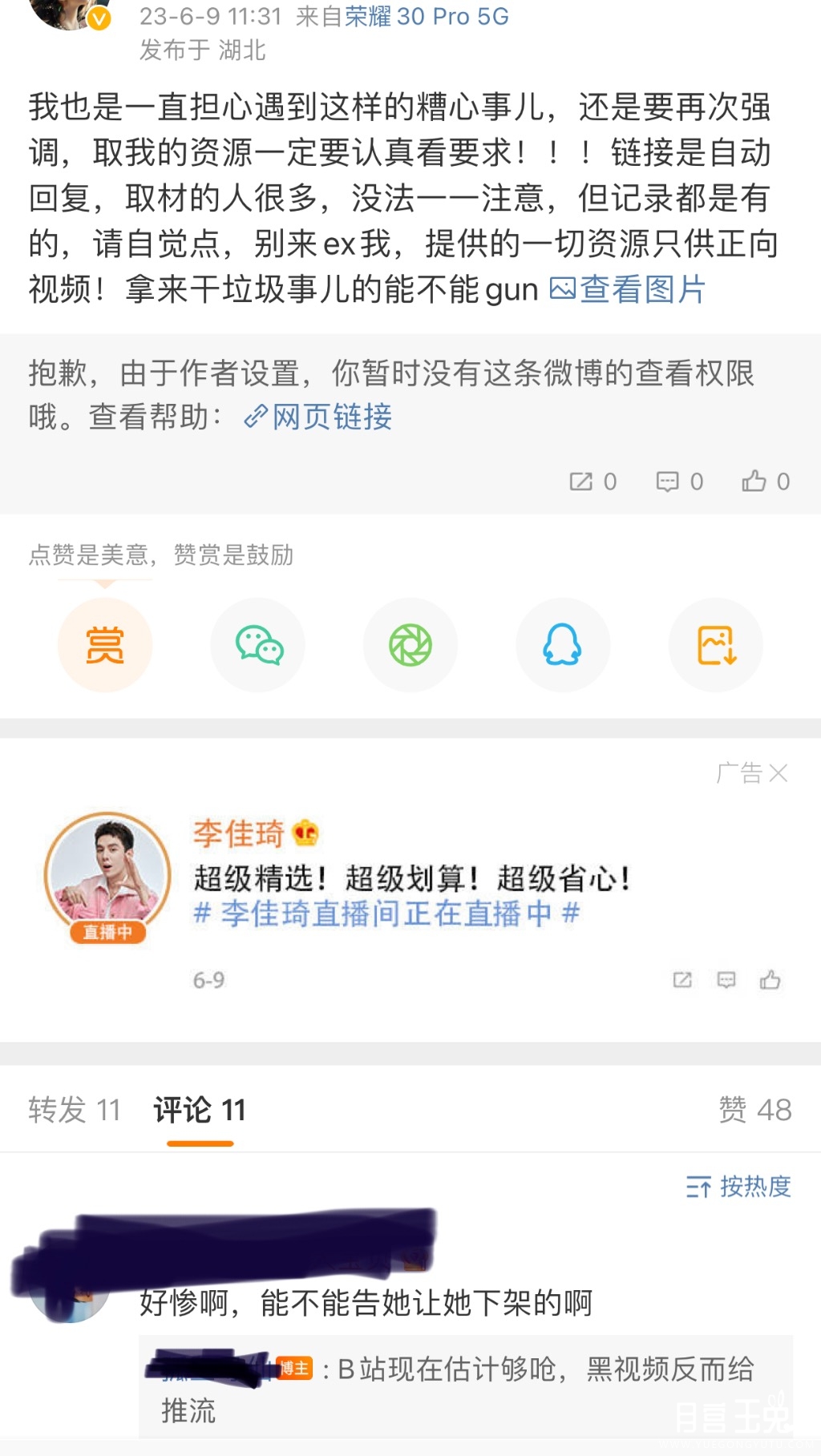
Task: Like the 李佳琦 ad post
Action: [x=770, y=980]
